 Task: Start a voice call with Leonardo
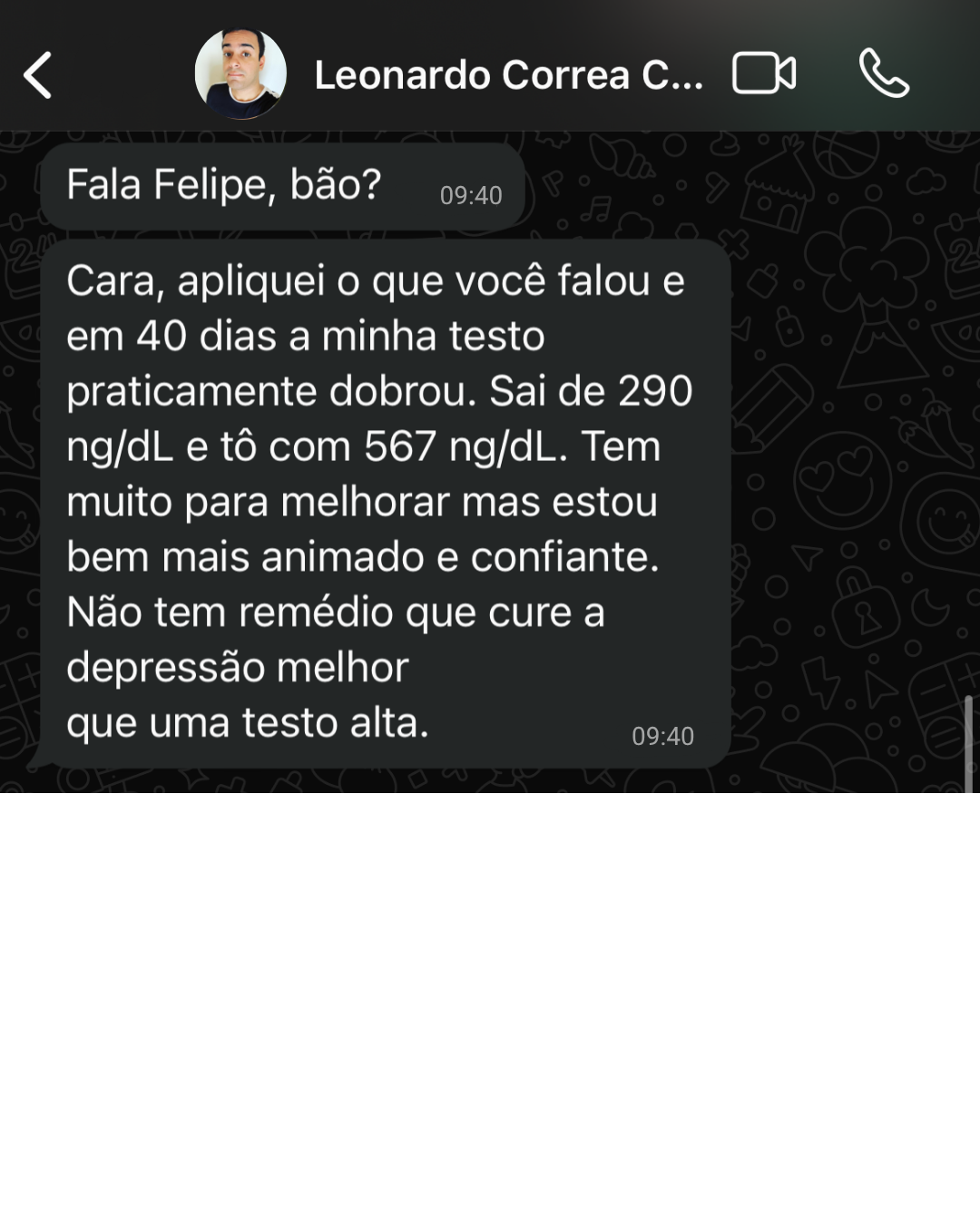(884, 74)
